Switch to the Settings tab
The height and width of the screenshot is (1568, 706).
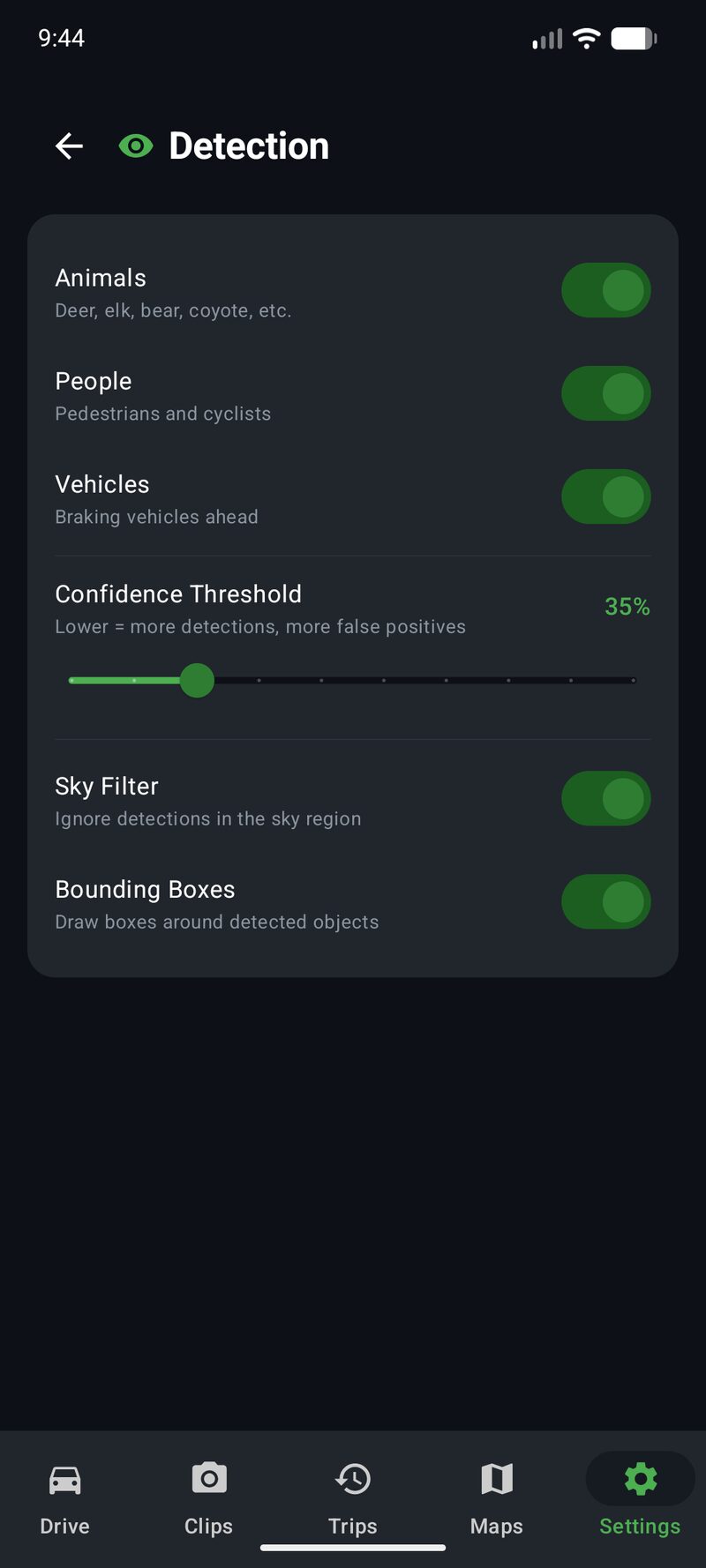point(639,1526)
